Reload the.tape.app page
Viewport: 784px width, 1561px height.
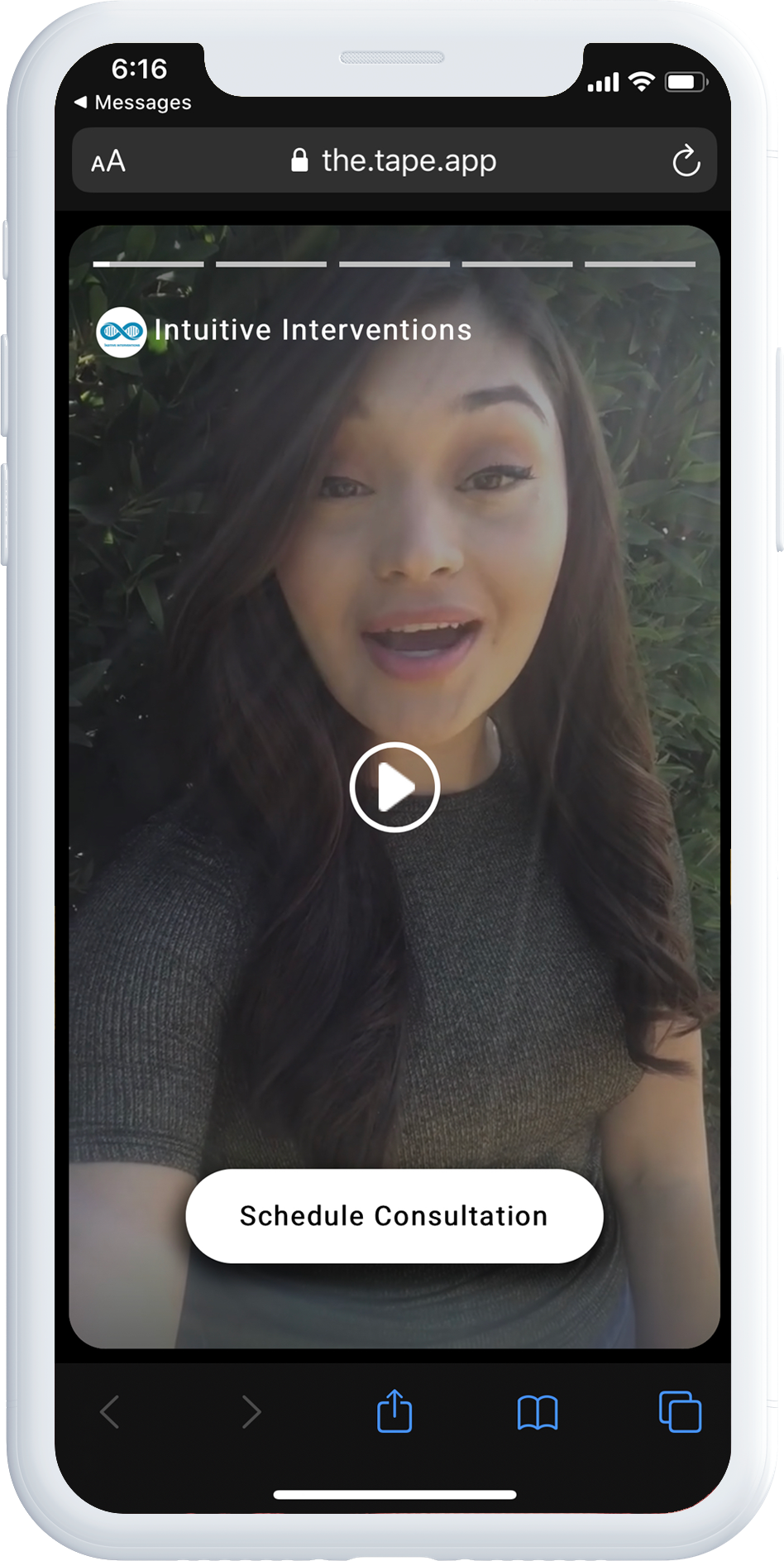(686, 160)
